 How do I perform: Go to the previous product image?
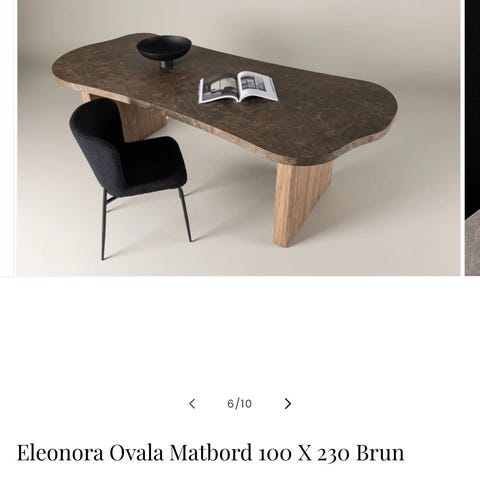[192, 404]
